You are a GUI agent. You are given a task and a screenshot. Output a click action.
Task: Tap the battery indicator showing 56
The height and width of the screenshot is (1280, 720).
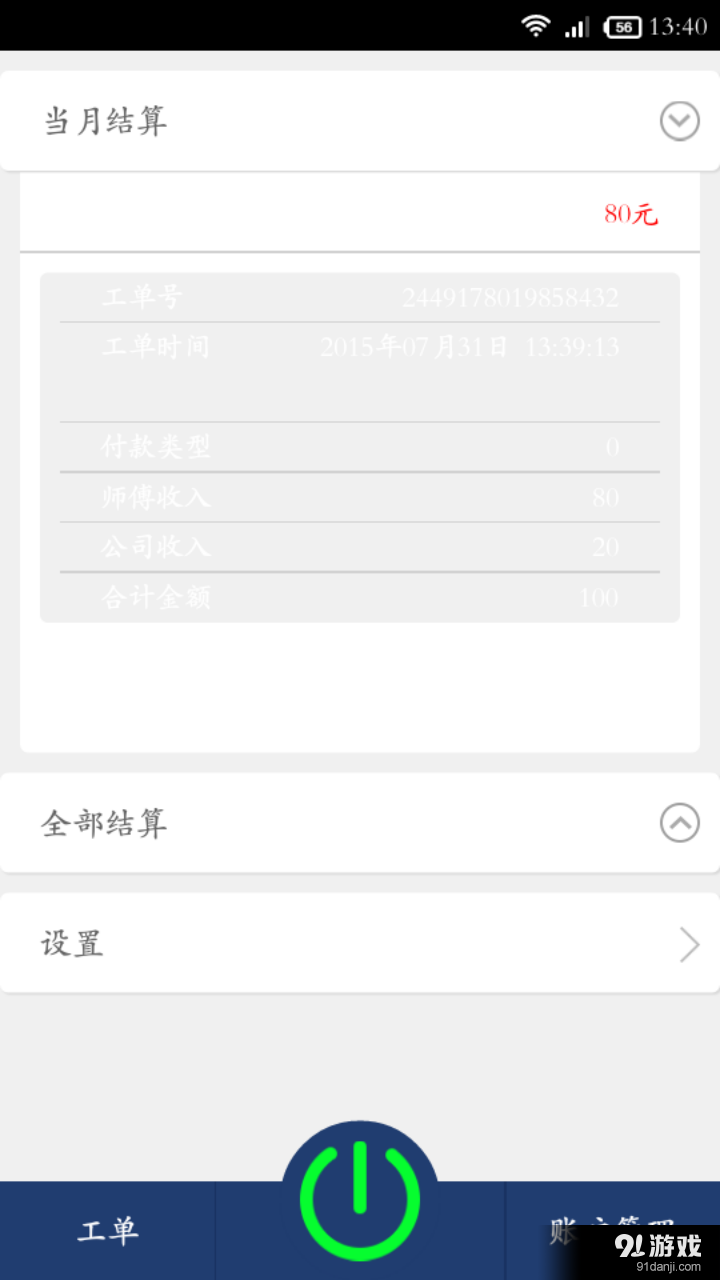pos(622,26)
